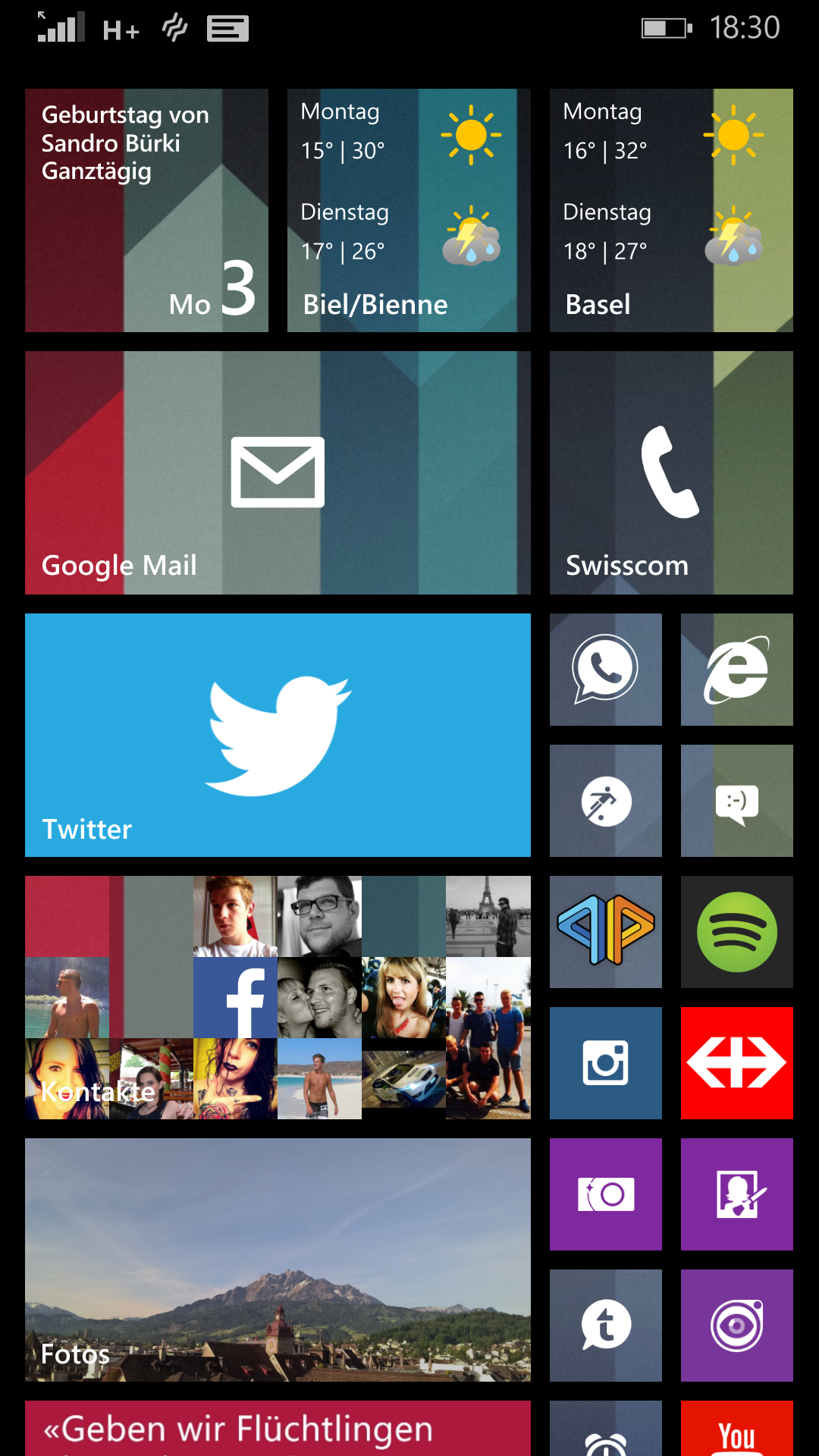Open Google Mail
Viewport: 819px width, 1456px height.
tap(278, 472)
